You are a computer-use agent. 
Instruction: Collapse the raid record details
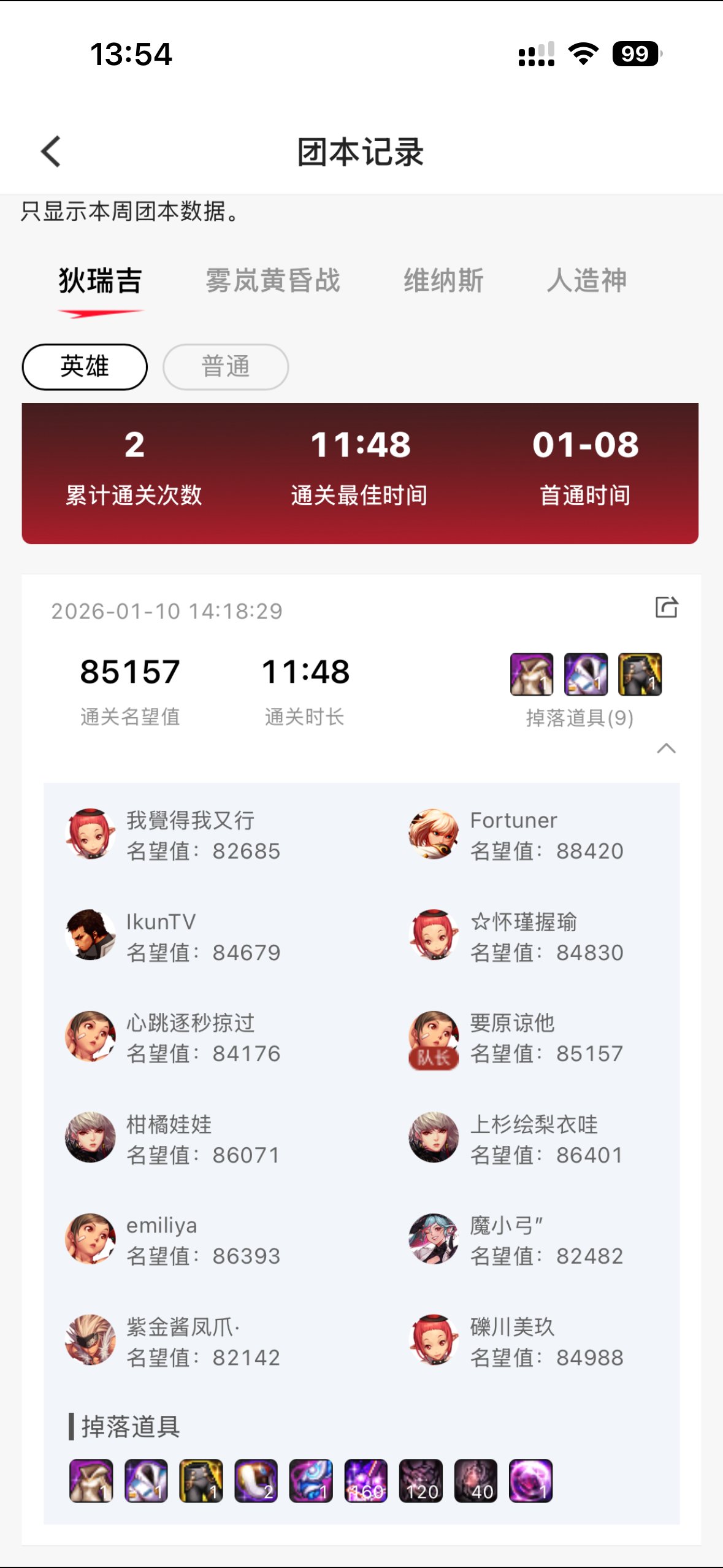coord(666,748)
